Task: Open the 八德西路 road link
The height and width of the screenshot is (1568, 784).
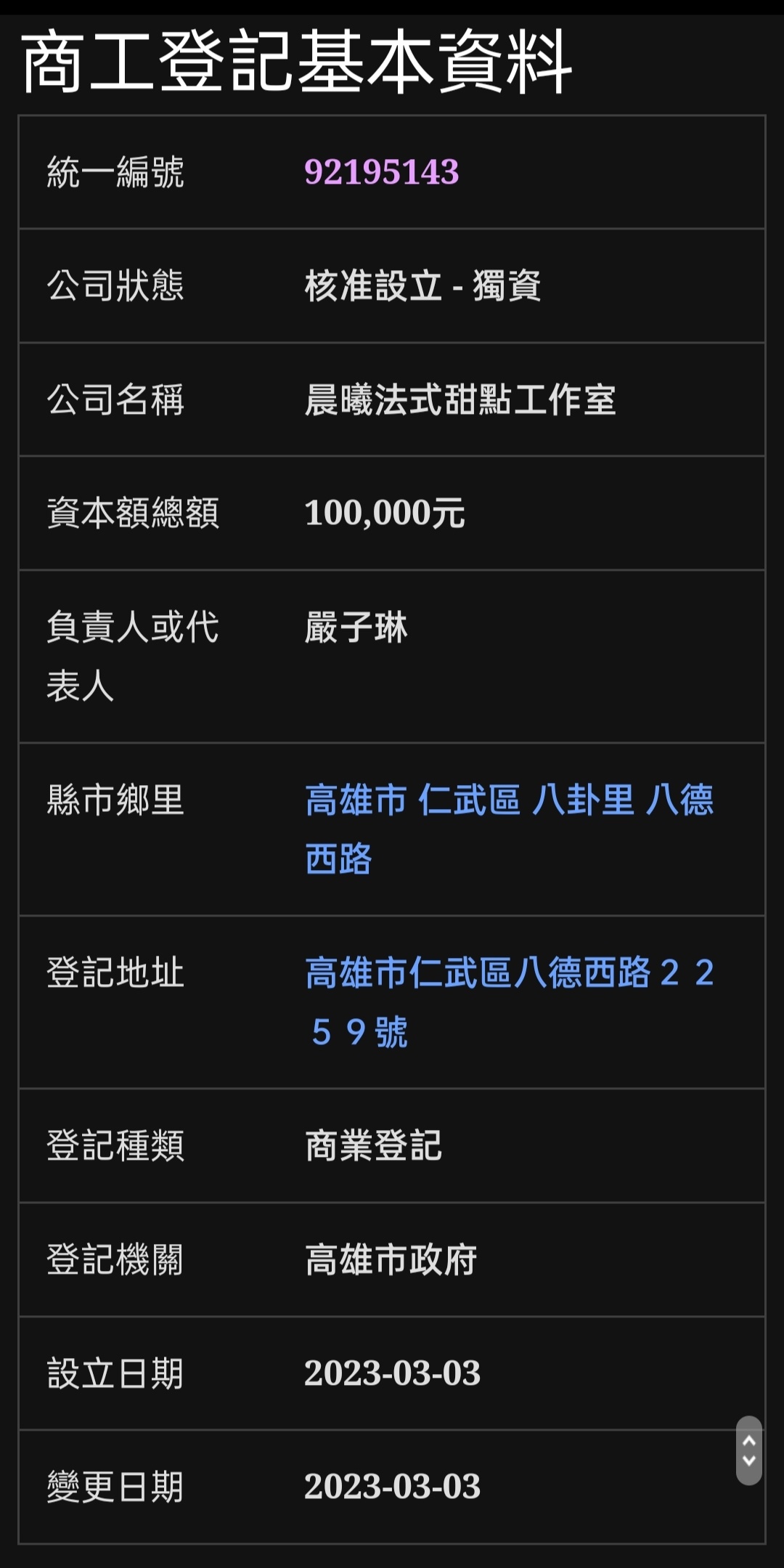Action: pos(679,800)
